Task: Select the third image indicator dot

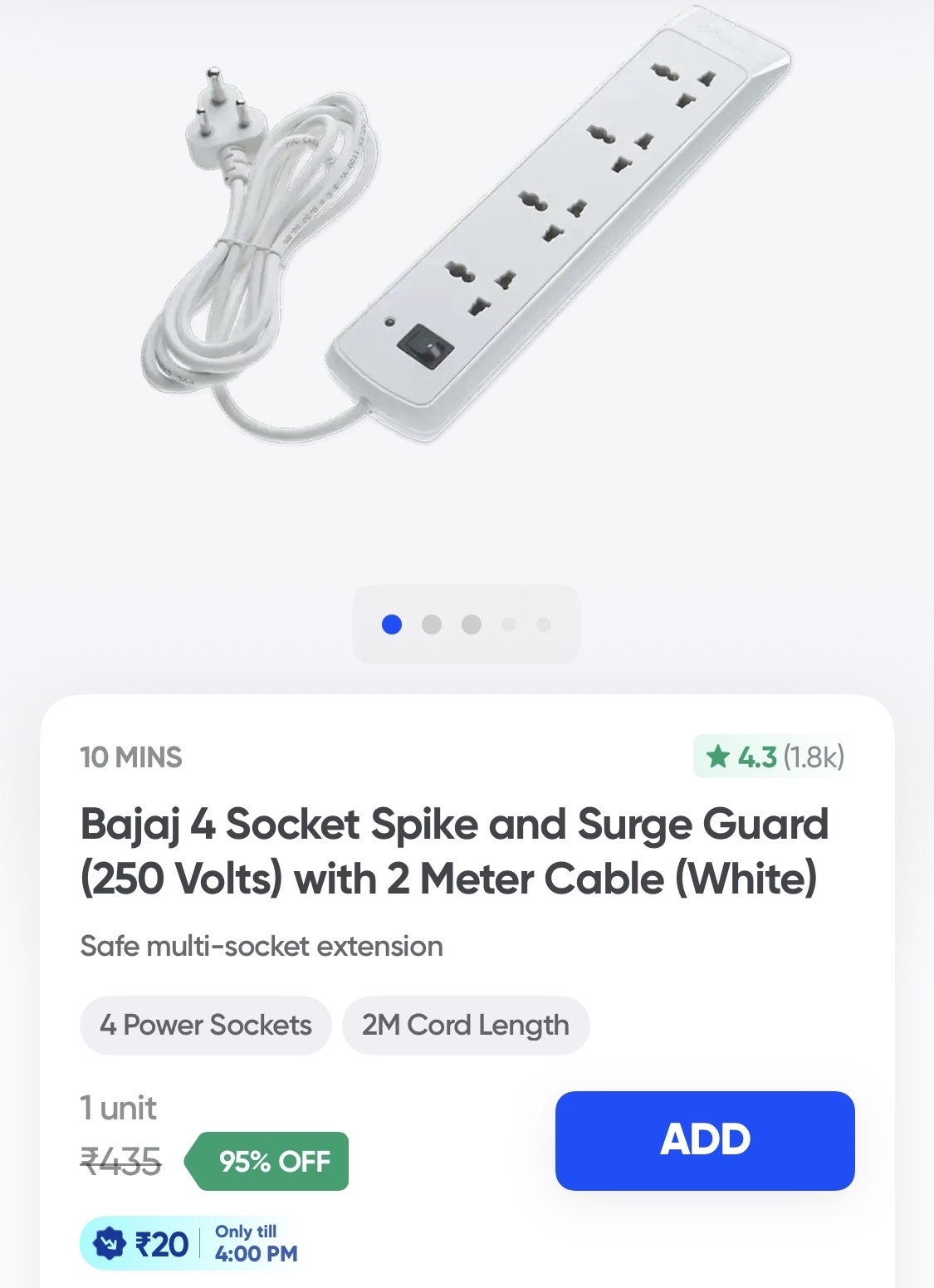Action: 472,624
